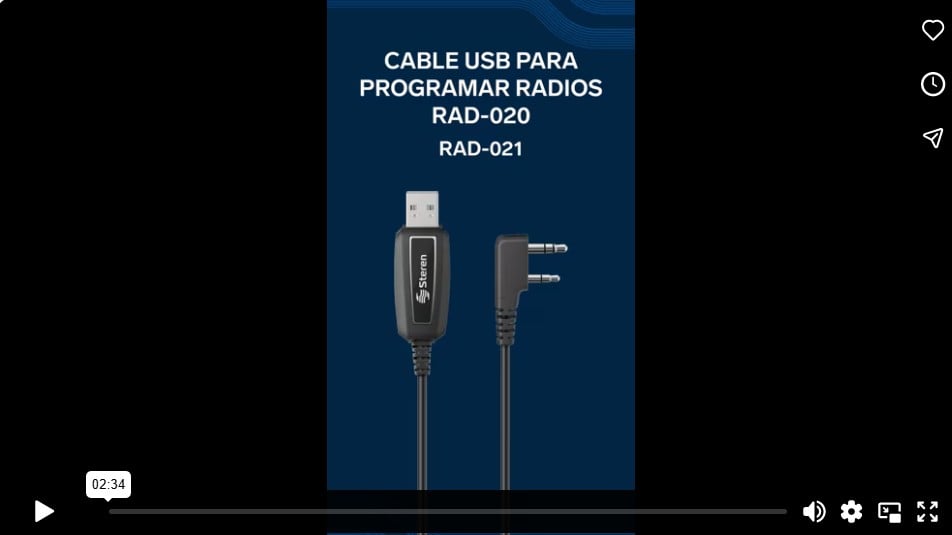Like this video with the heart icon
Viewport: 952px width, 535px height.
coord(932,30)
